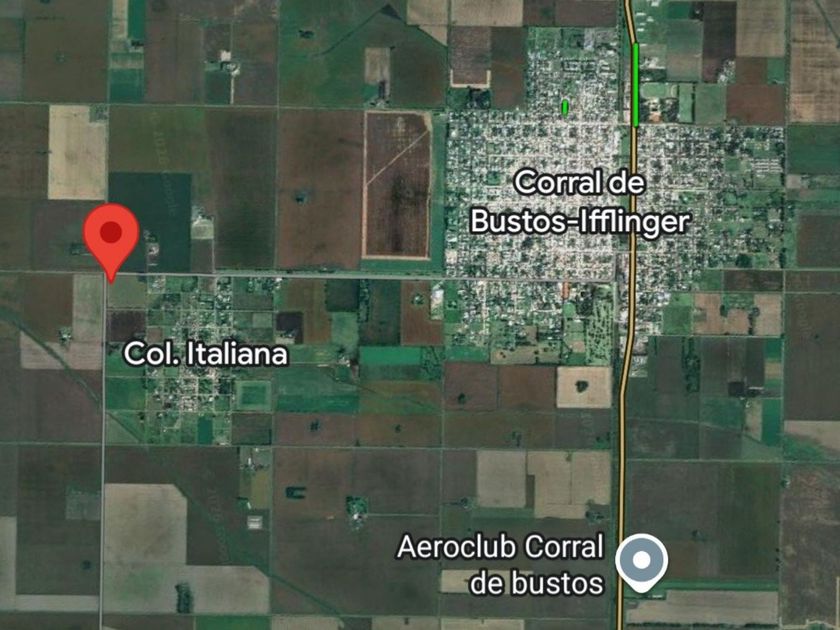
Task: Open the Aeroclub Corral de bustos place marker
Action: coord(641,562)
